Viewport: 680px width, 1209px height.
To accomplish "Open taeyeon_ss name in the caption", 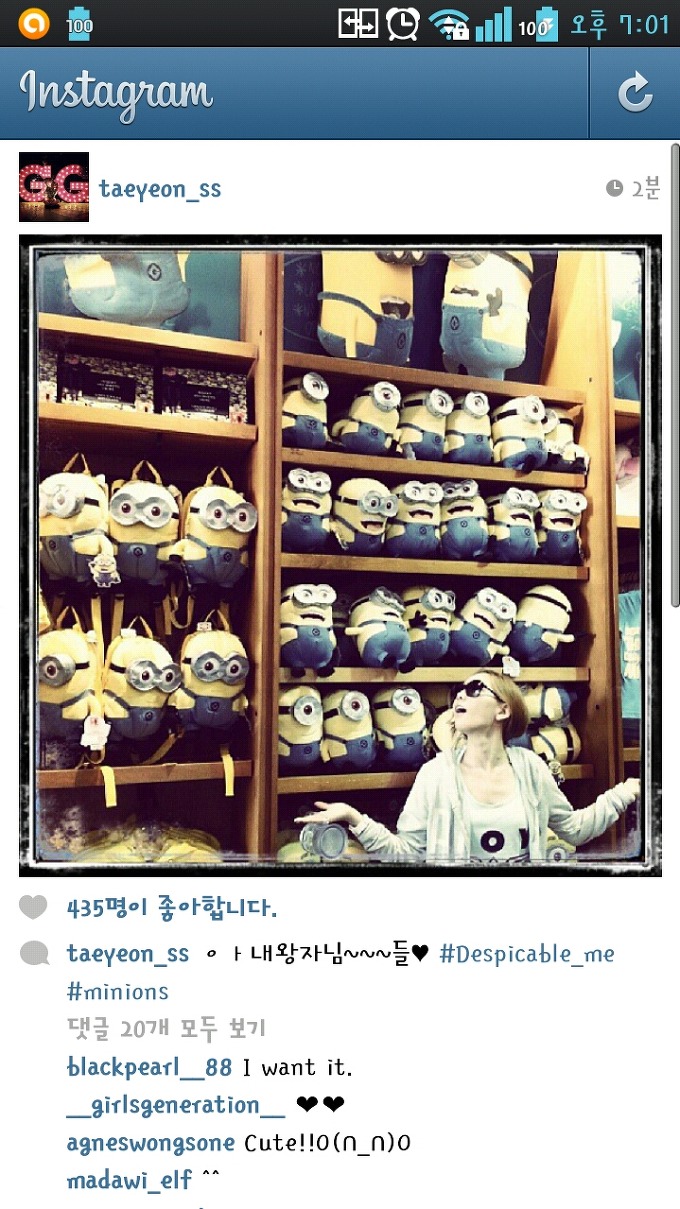I will [127, 954].
